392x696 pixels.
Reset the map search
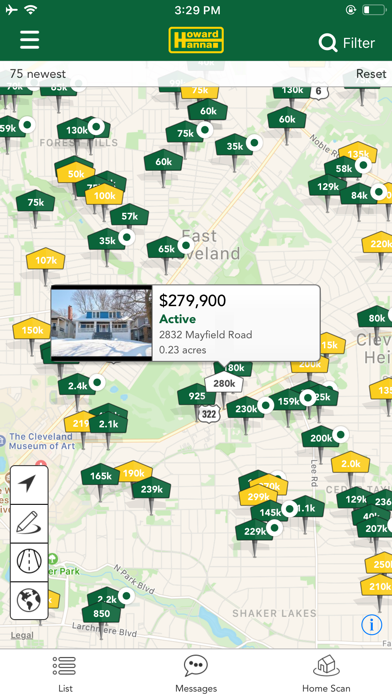coord(371,74)
